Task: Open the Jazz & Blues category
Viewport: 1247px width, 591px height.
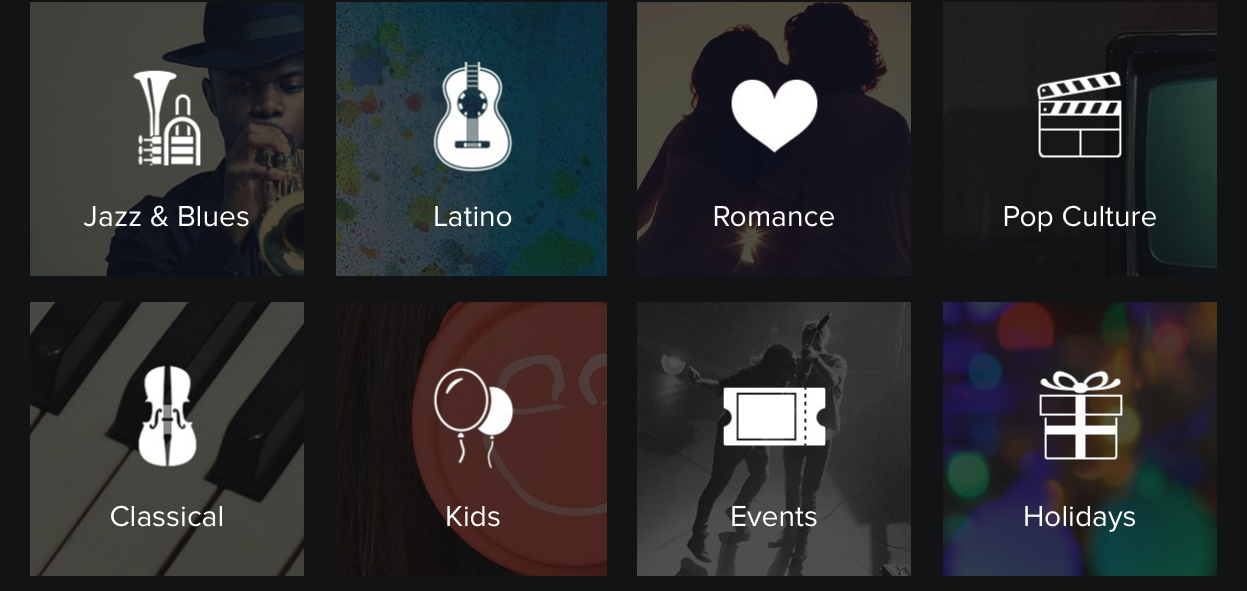Action: (167, 140)
